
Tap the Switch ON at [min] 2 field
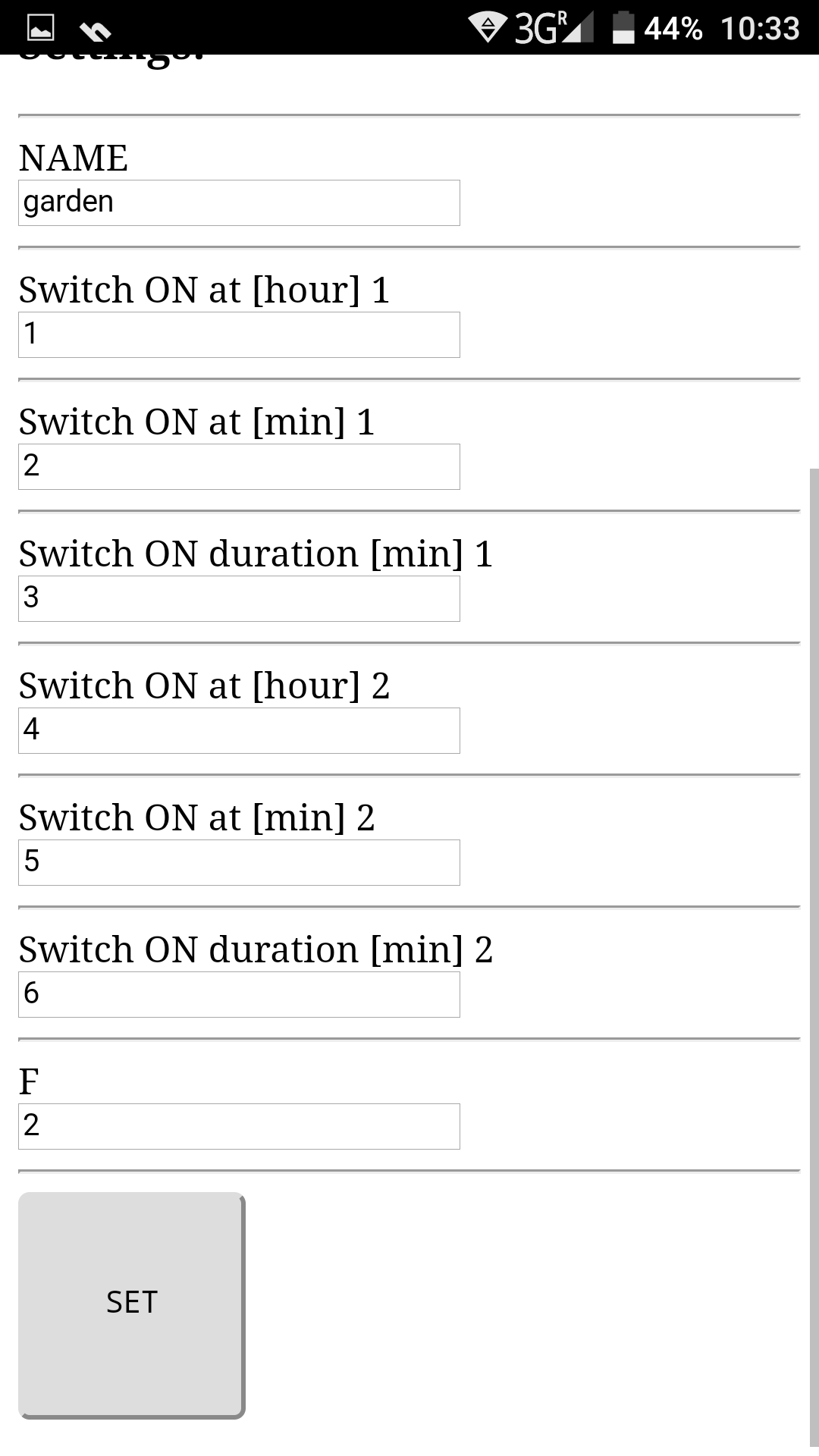[239, 862]
